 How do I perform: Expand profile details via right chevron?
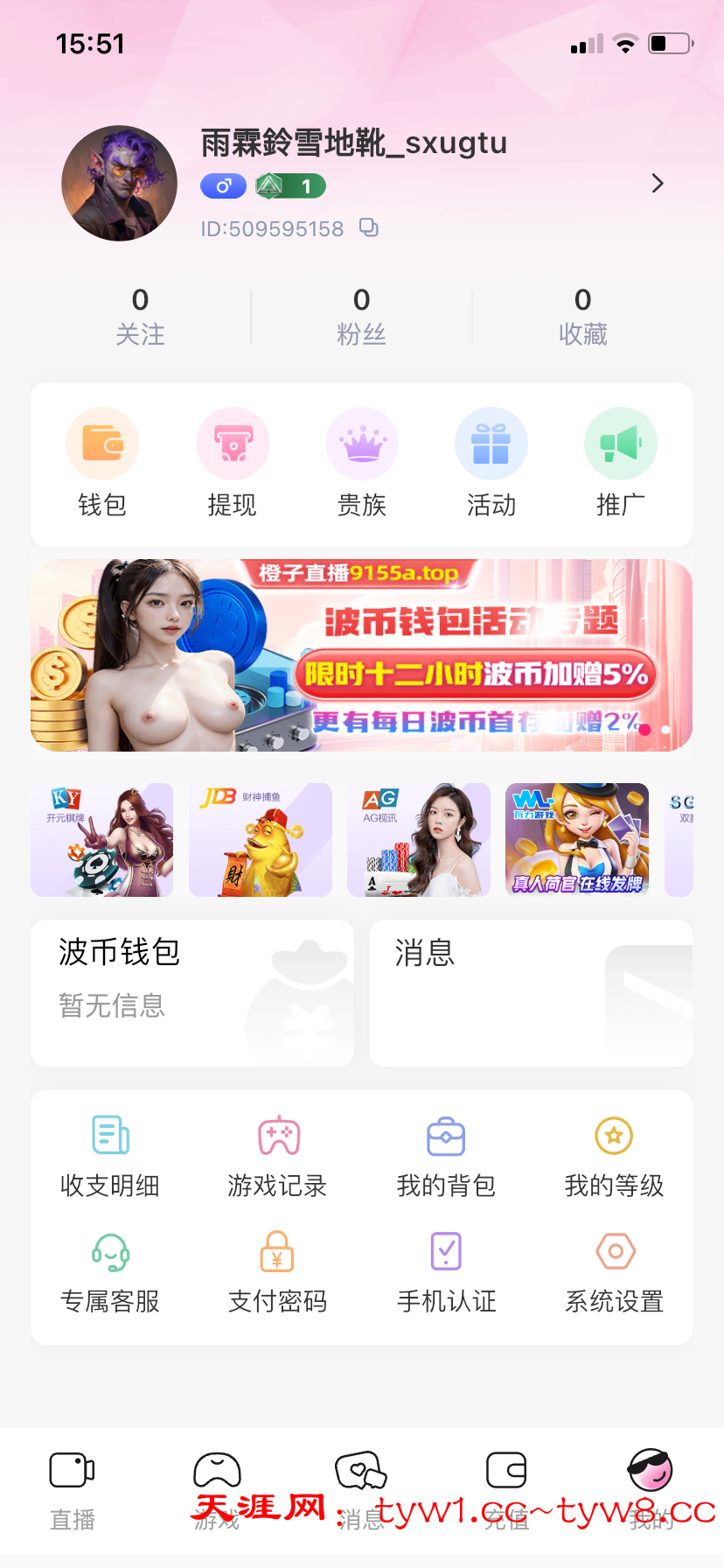pyautogui.click(x=657, y=184)
